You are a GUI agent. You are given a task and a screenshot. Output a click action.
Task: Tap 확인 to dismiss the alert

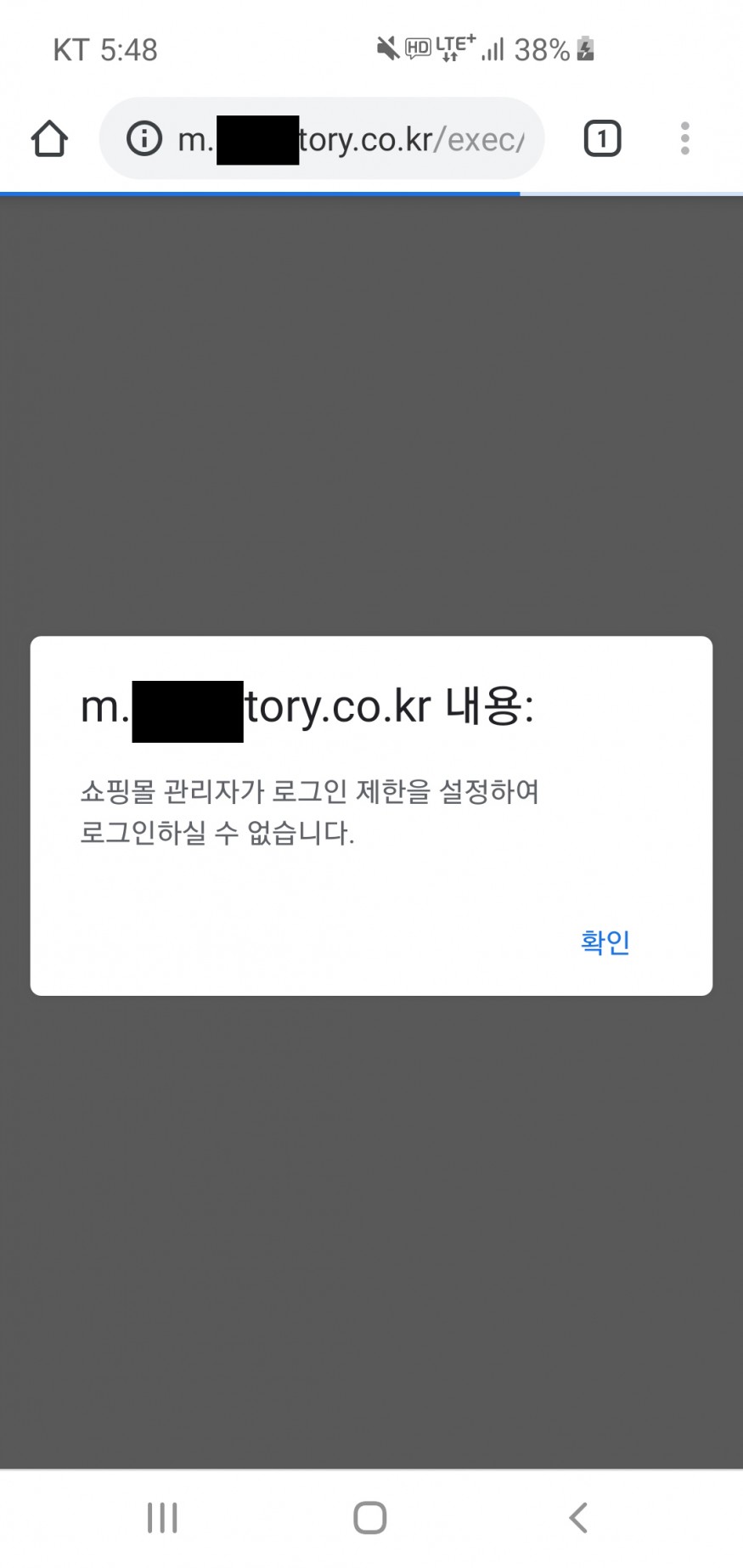[x=605, y=941]
